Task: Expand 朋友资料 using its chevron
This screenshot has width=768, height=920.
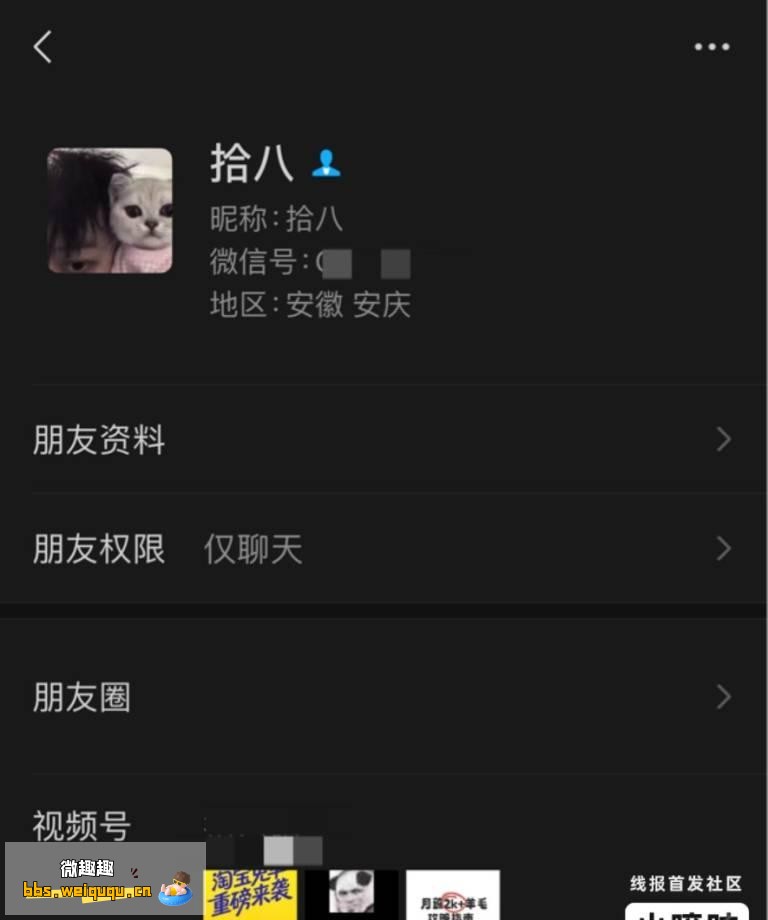Action: pos(723,440)
